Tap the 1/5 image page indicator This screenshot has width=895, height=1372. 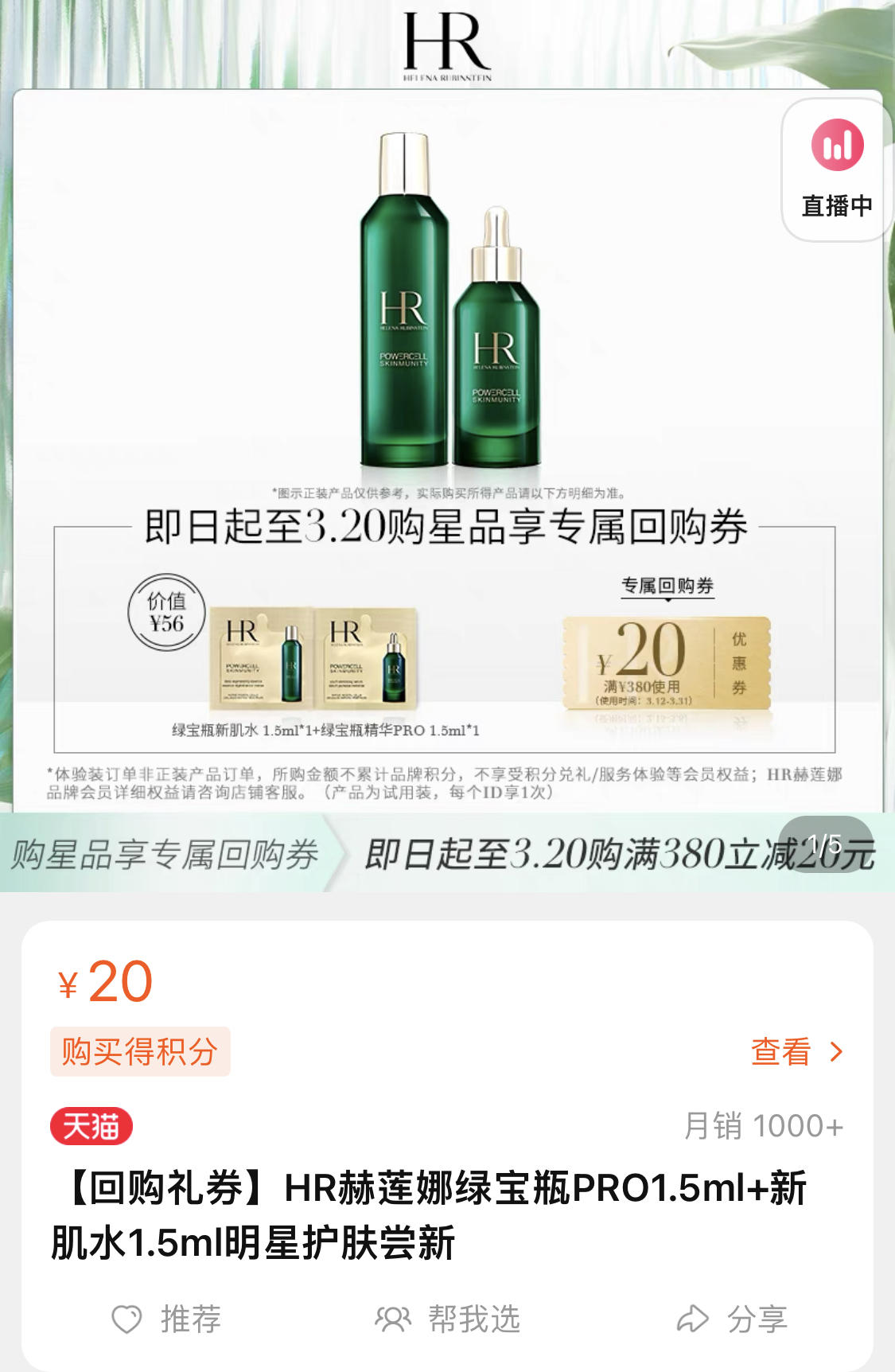[824, 844]
